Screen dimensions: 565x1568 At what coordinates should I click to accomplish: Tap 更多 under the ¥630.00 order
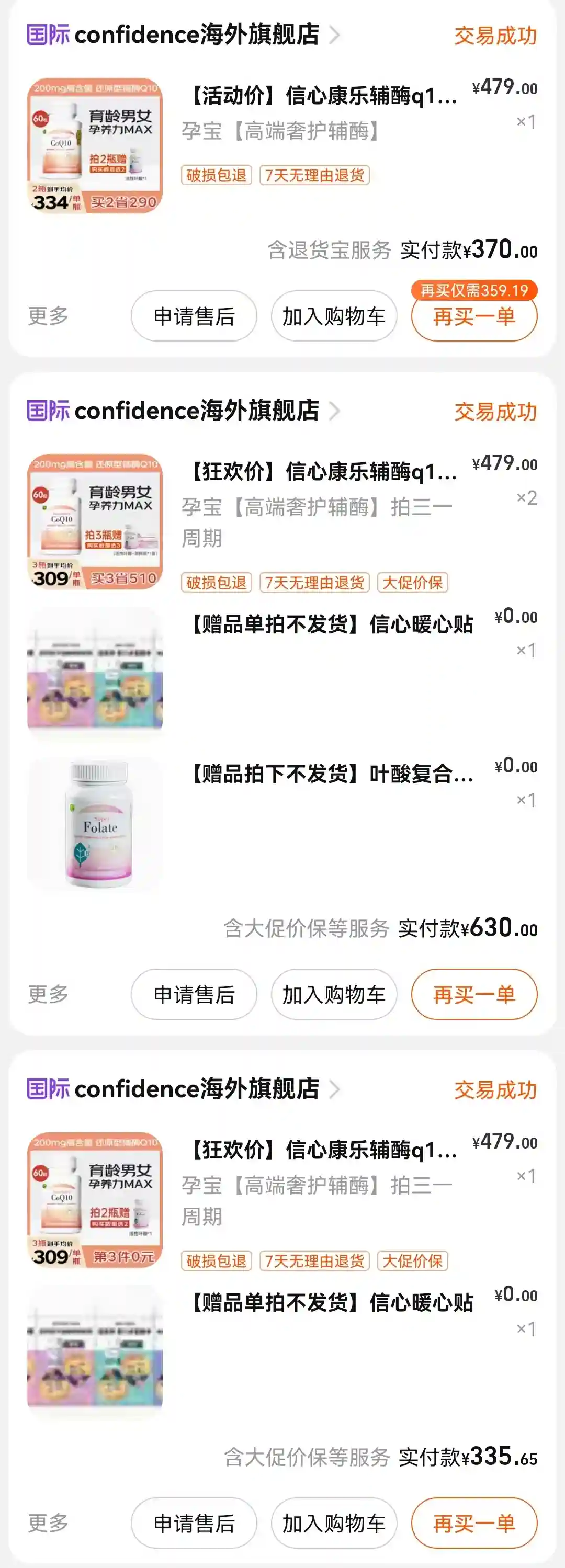[x=48, y=994]
